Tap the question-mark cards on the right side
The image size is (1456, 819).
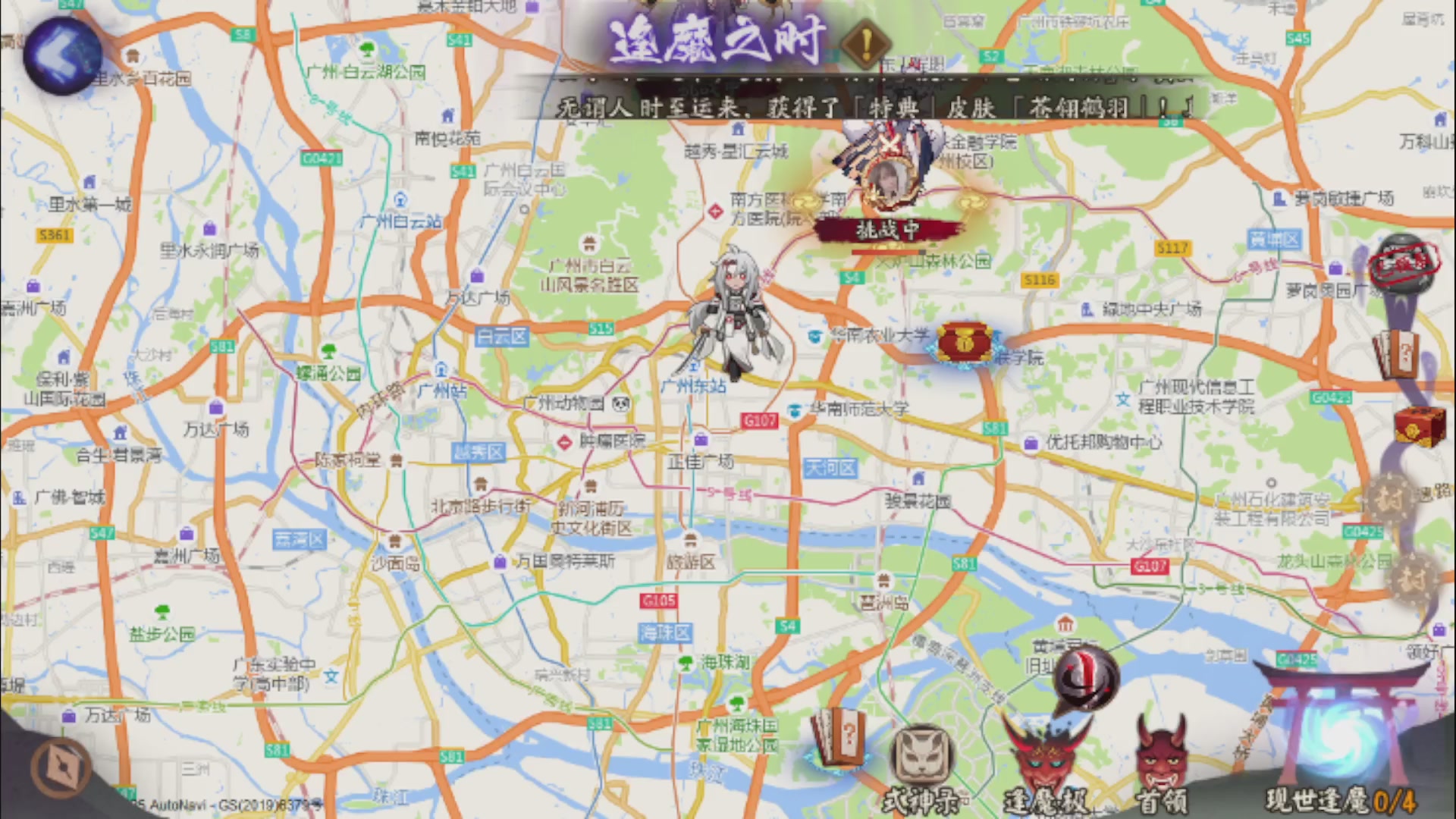coord(1396,354)
